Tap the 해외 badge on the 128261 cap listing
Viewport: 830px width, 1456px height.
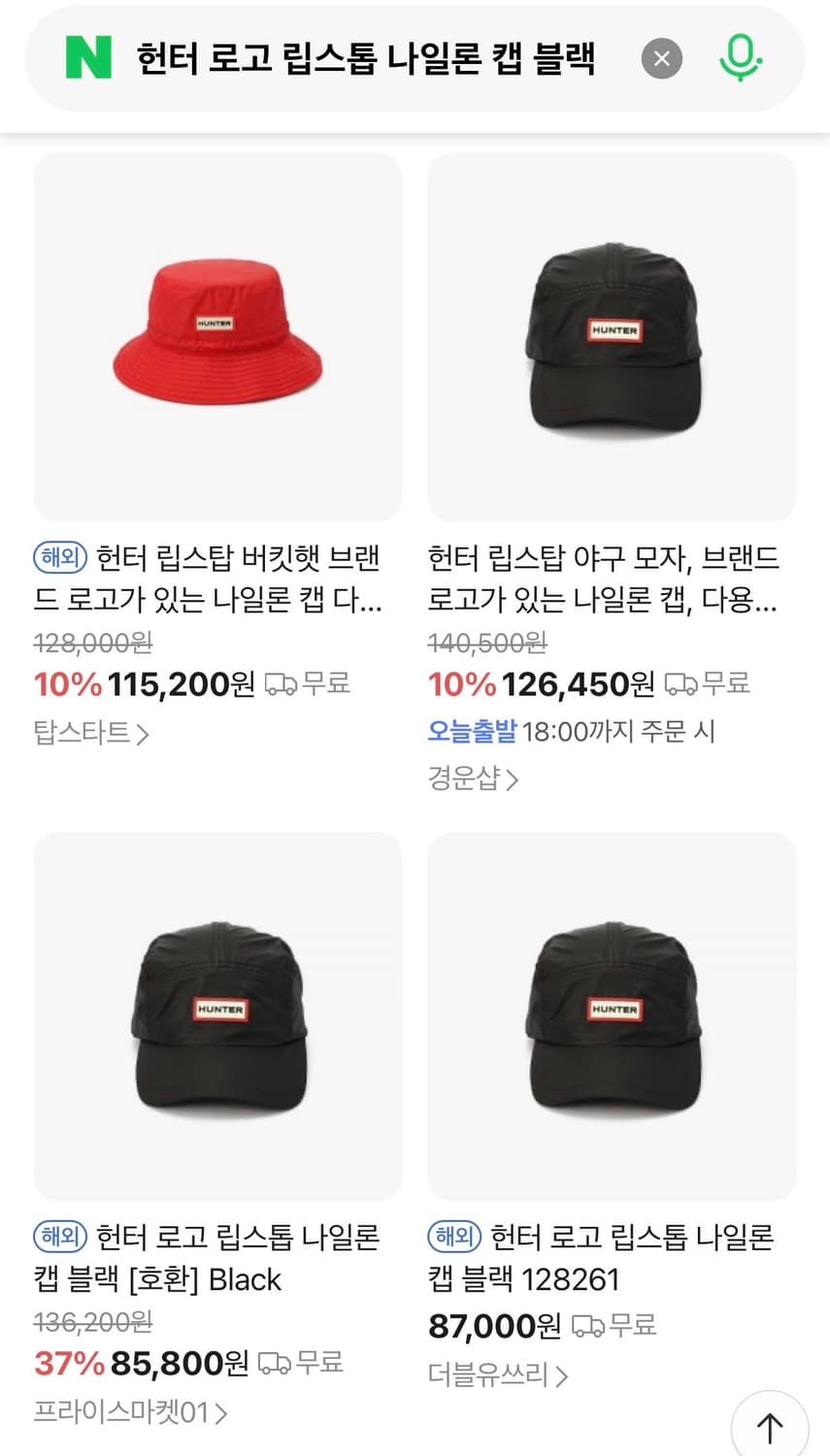tap(453, 1238)
